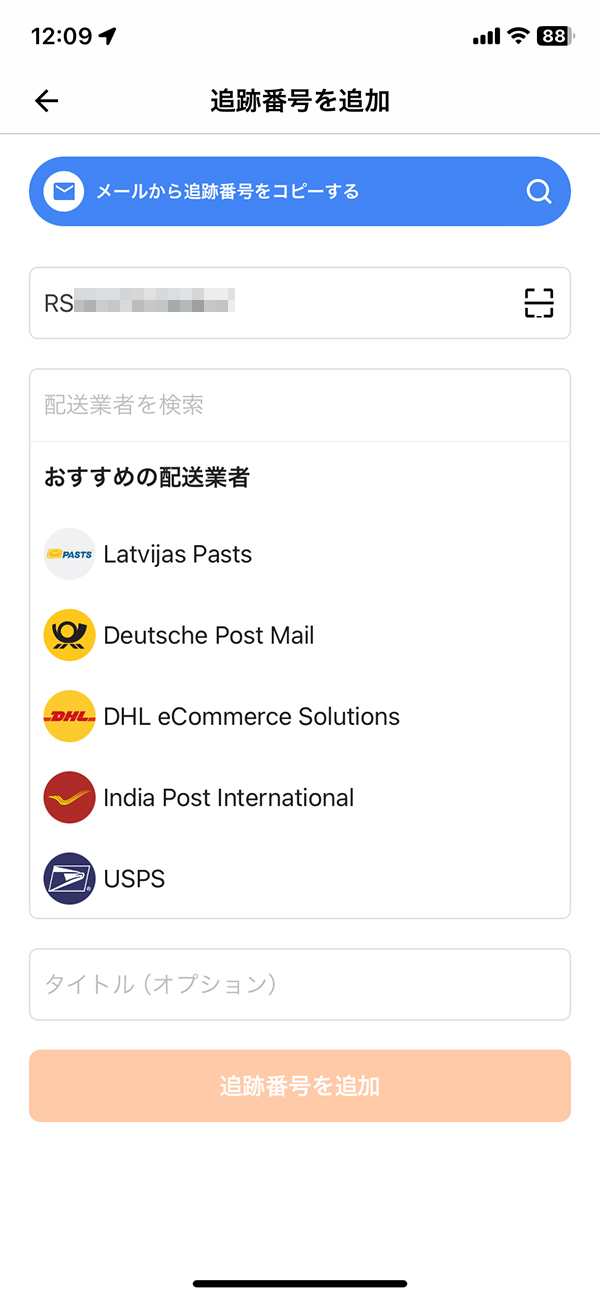Pick DHL eCommerce Solutions

coord(300,716)
